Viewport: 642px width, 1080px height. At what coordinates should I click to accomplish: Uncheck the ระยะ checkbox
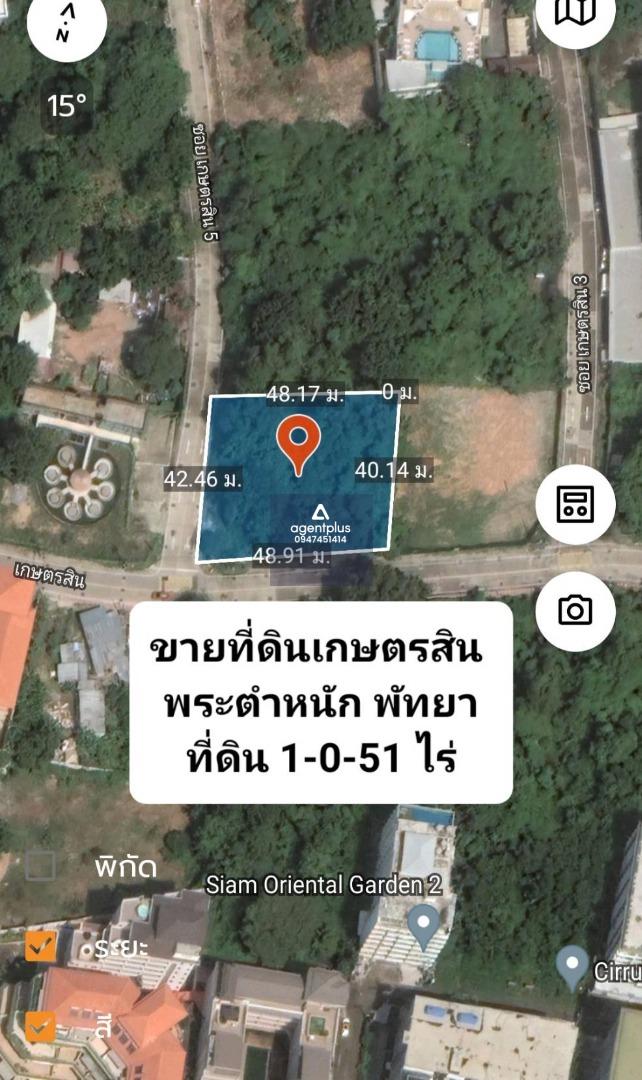pos(40,946)
